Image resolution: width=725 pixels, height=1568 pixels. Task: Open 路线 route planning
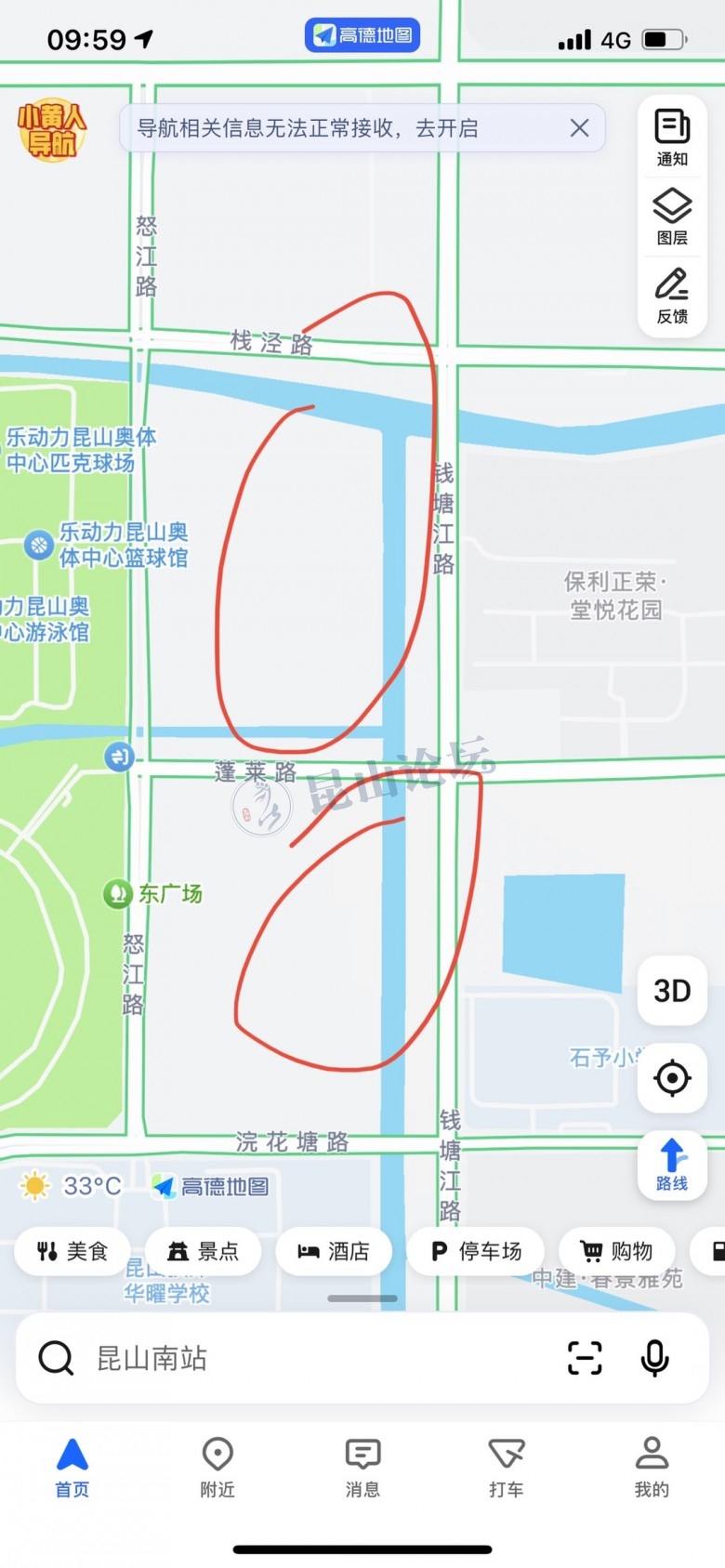[x=672, y=1166]
